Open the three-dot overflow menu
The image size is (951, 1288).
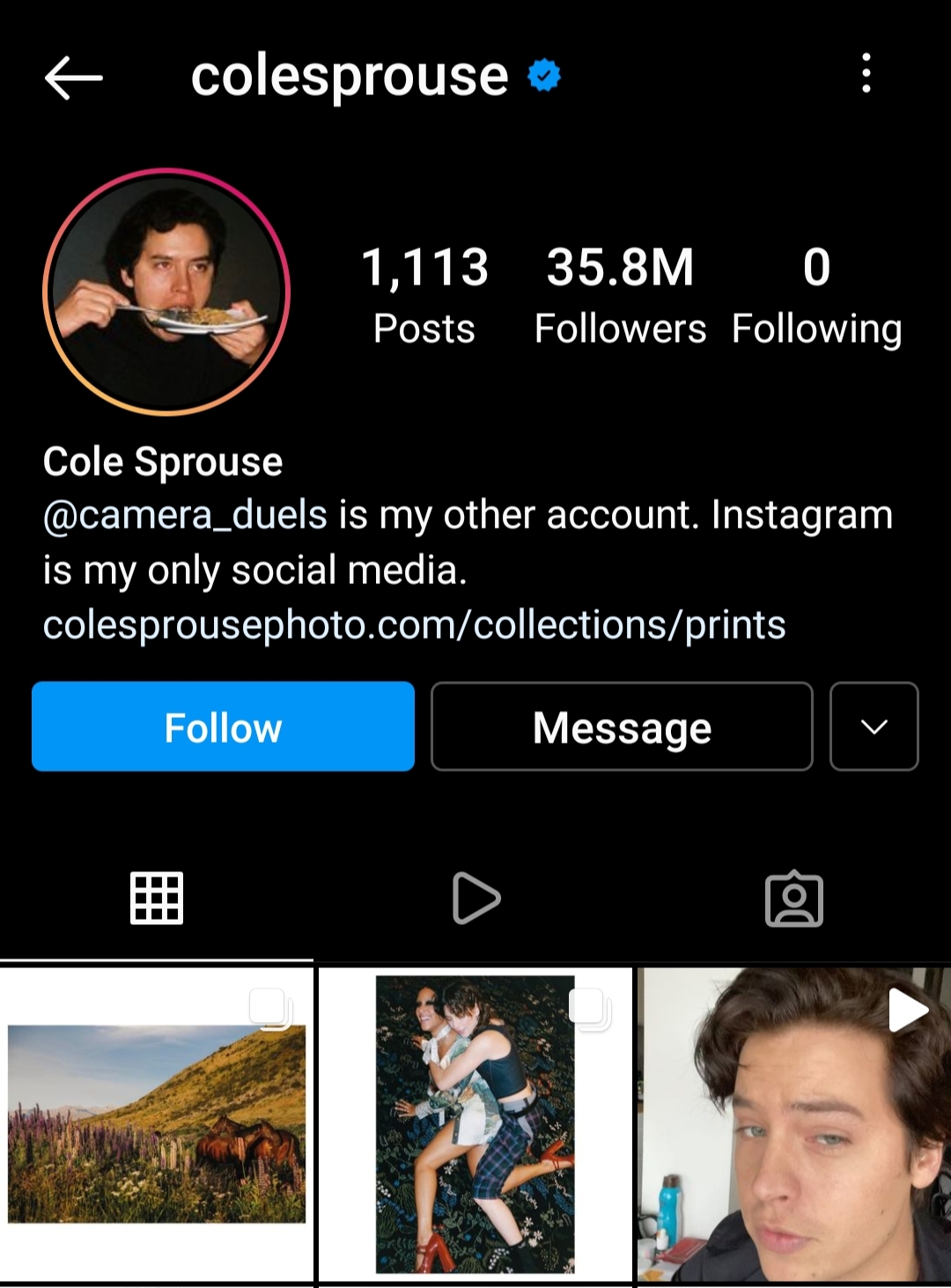tap(866, 73)
